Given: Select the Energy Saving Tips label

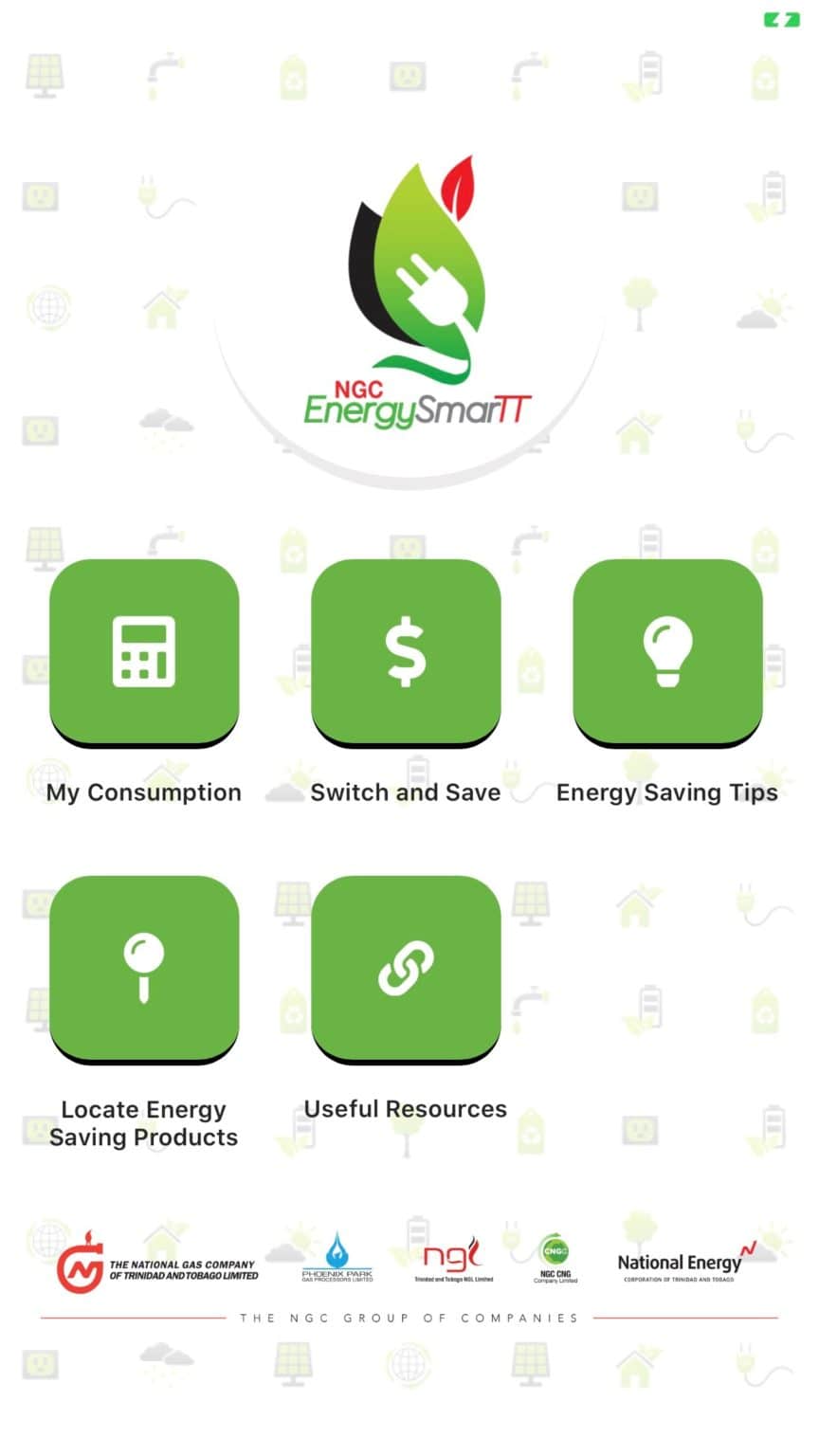Looking at the screenshot, I should [x=667, y=792].
